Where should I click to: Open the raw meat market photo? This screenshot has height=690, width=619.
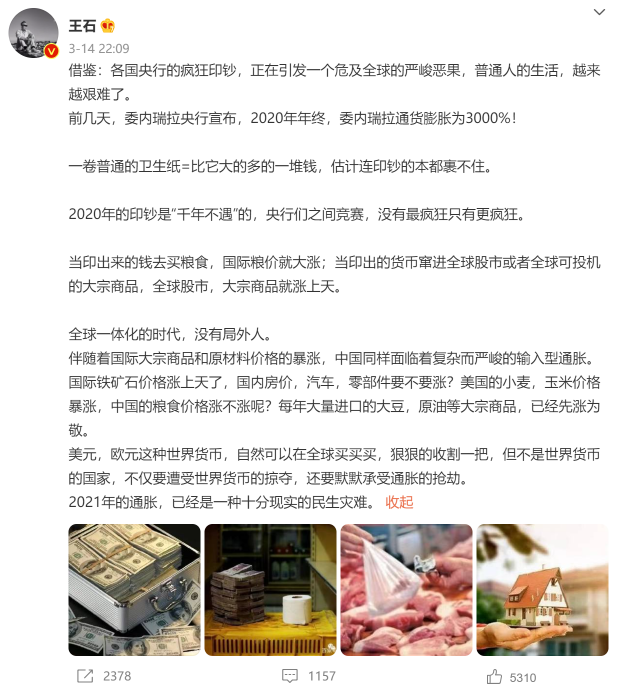click(405, 590)
